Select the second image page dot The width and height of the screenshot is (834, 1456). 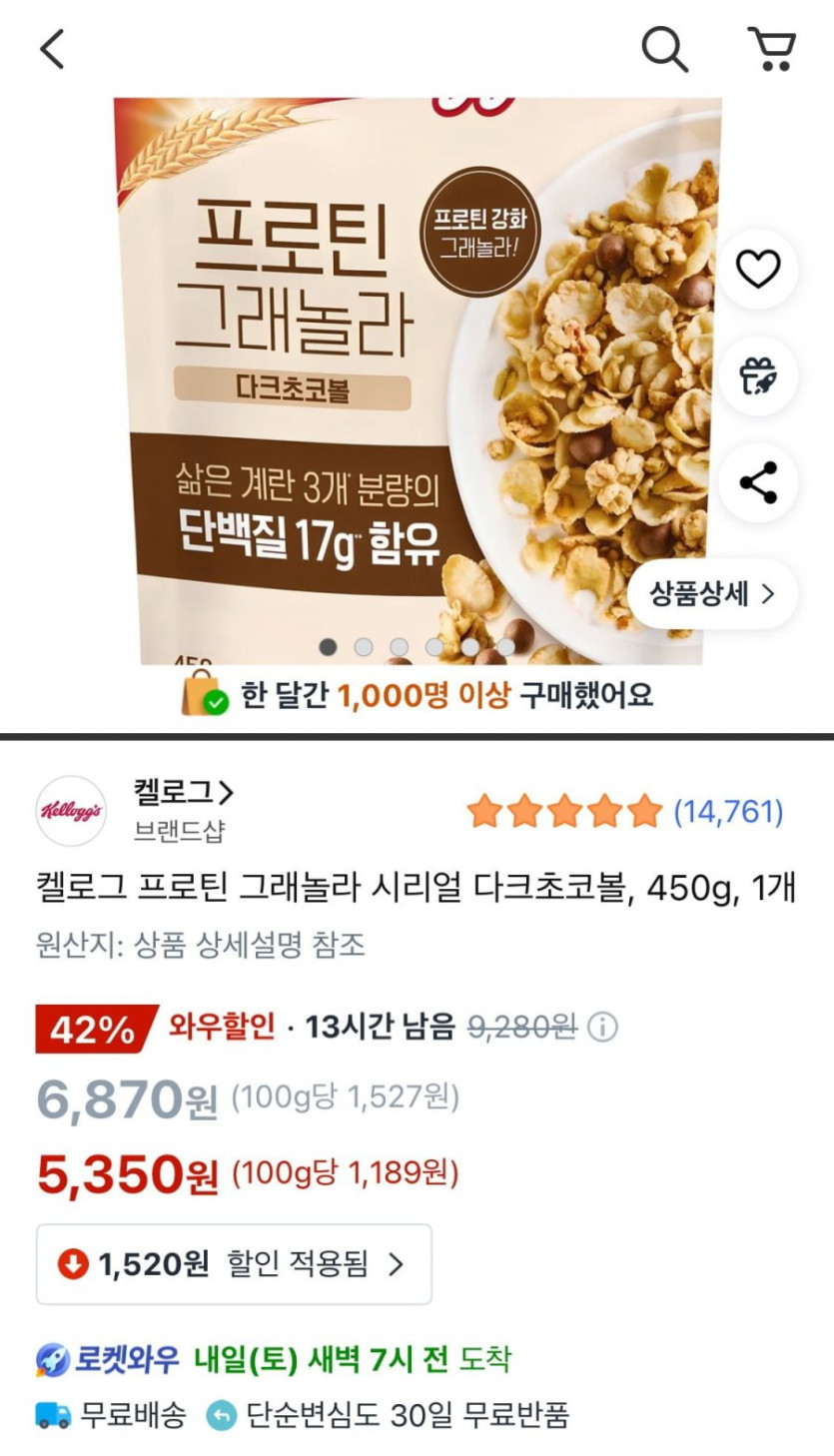(x=364, y=647)
